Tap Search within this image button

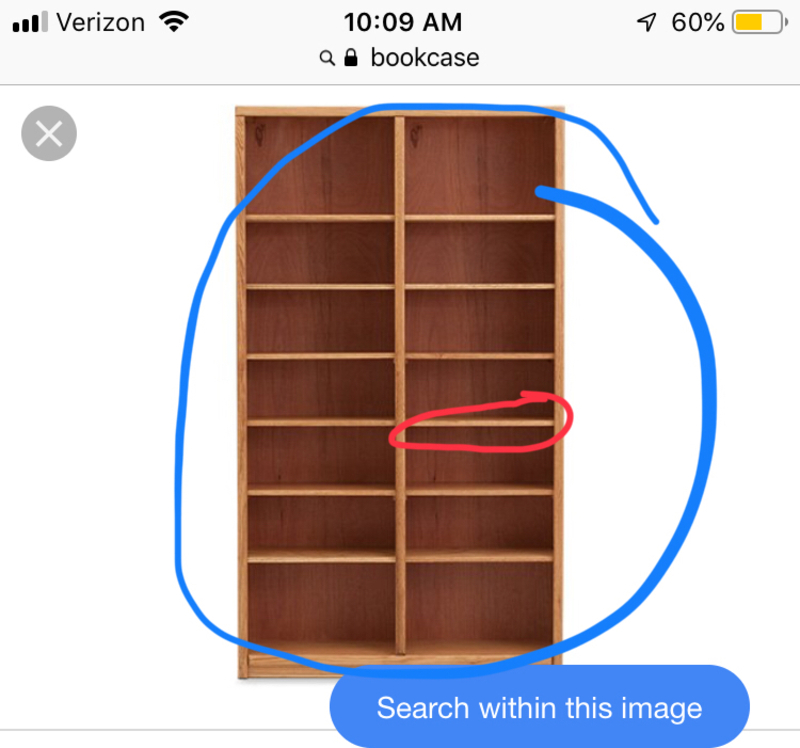(539, 708)
